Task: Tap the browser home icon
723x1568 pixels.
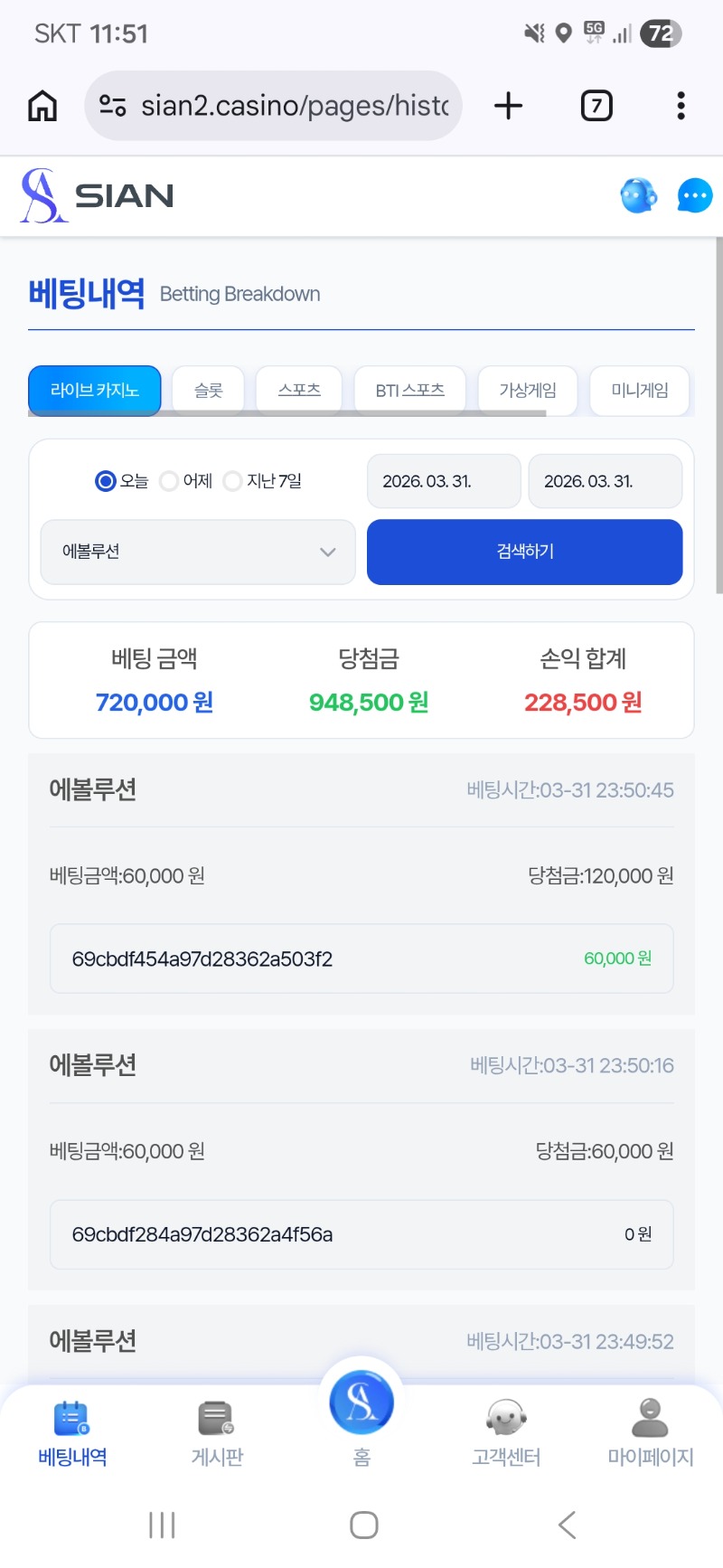Action: tap(42, 106)
